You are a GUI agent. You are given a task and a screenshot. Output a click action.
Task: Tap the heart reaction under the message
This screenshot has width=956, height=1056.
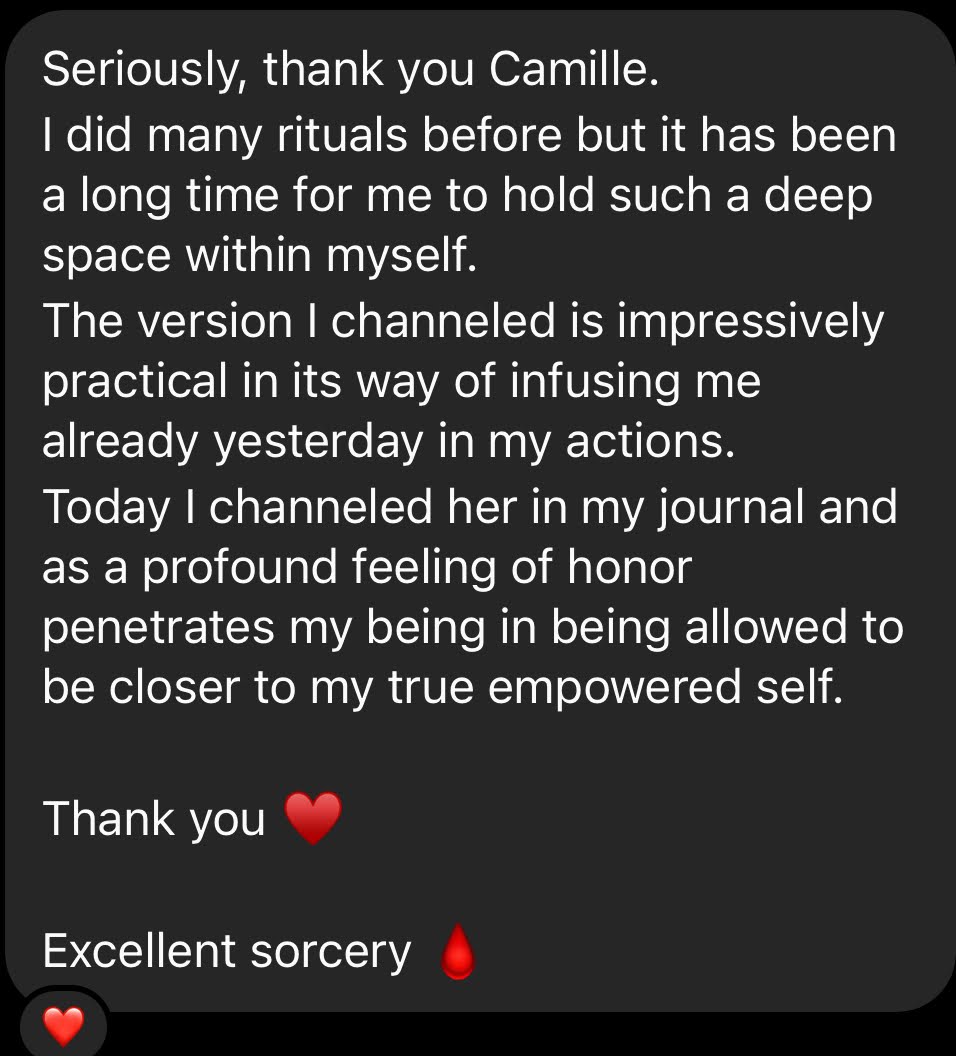[x=63, y=1026]
